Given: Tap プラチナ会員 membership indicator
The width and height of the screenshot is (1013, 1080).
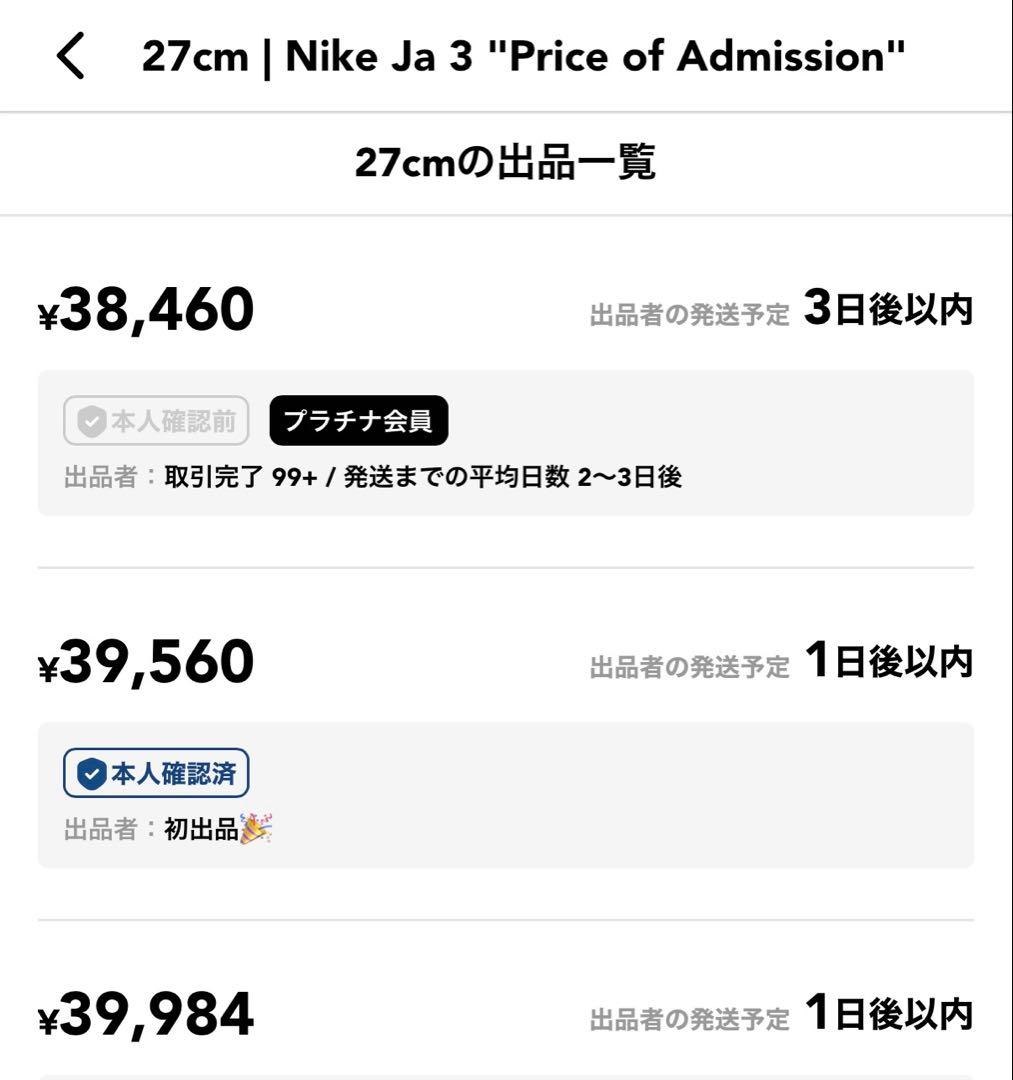Looking at the screenshot, I should coord(358,421).
